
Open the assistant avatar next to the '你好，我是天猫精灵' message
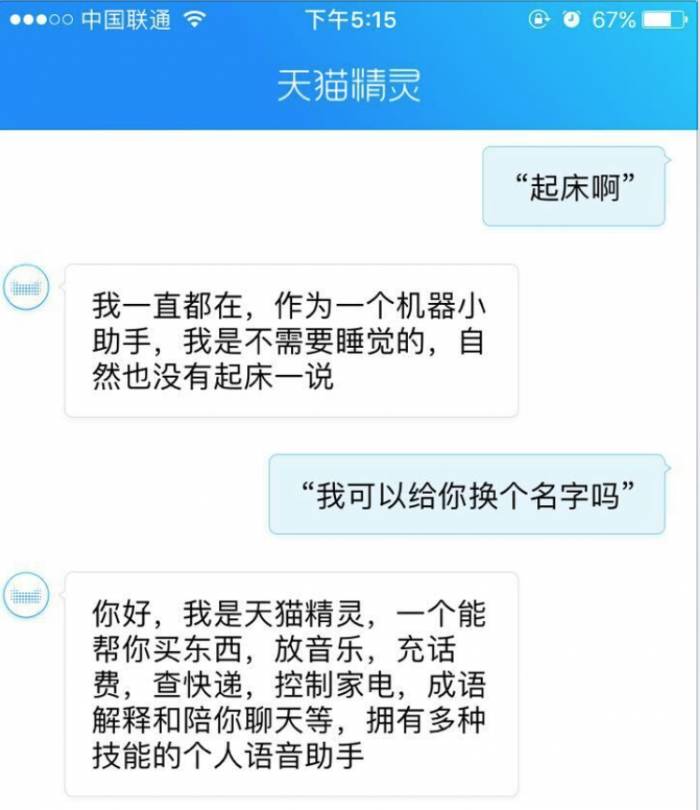click(27, 595)
